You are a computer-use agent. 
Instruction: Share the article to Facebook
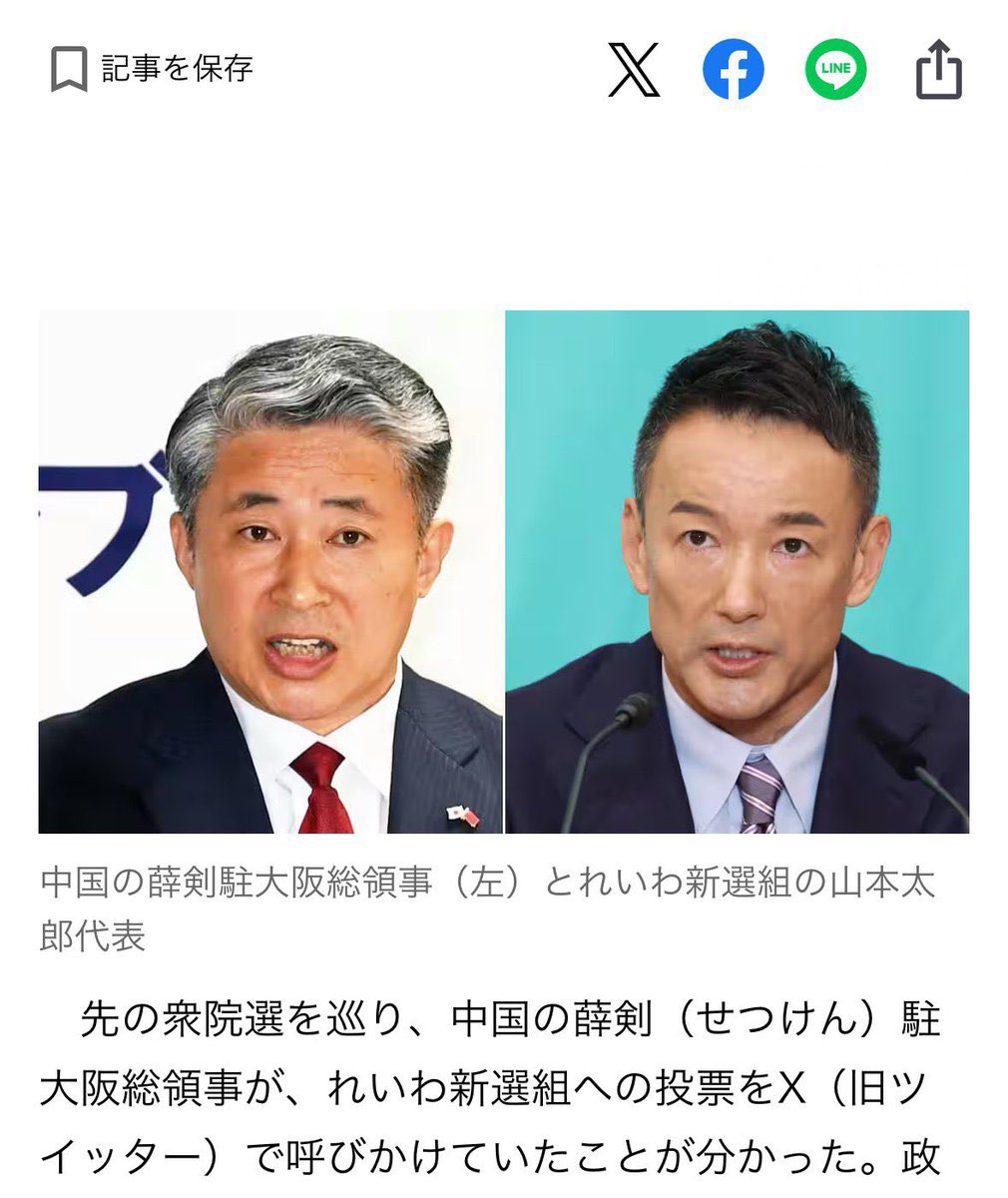tap(734, 70)
